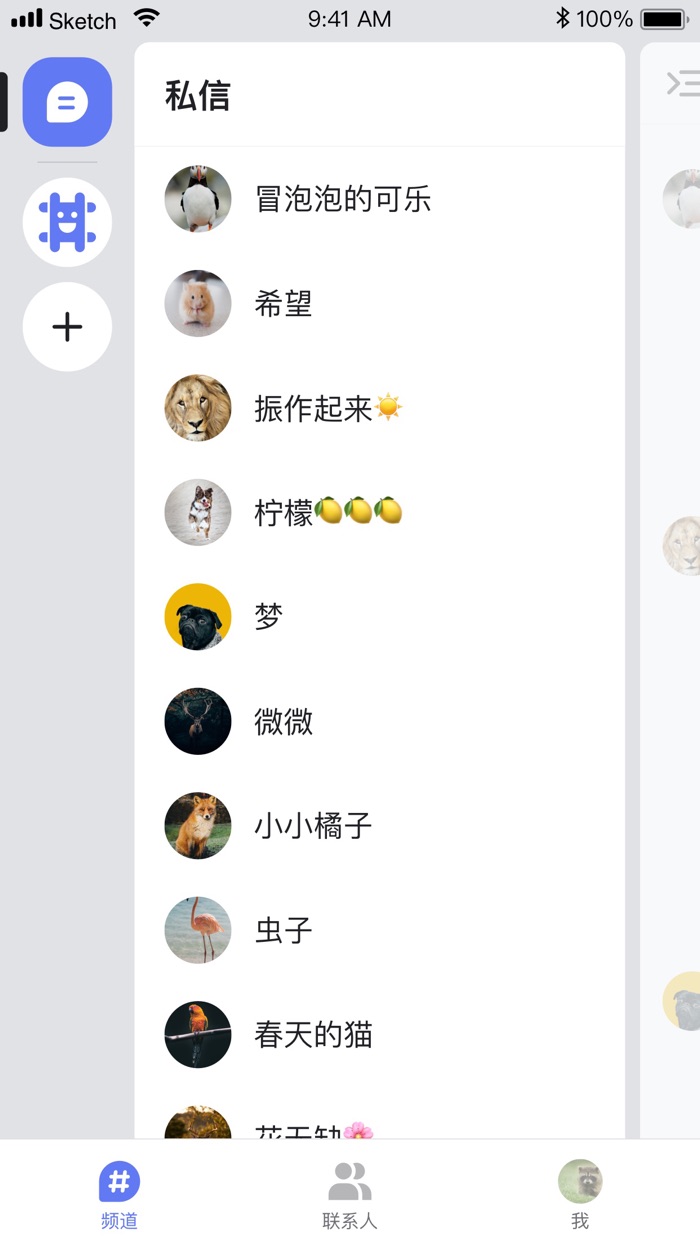Open the direct messages icon in sidebar

[x=67, y=102]
